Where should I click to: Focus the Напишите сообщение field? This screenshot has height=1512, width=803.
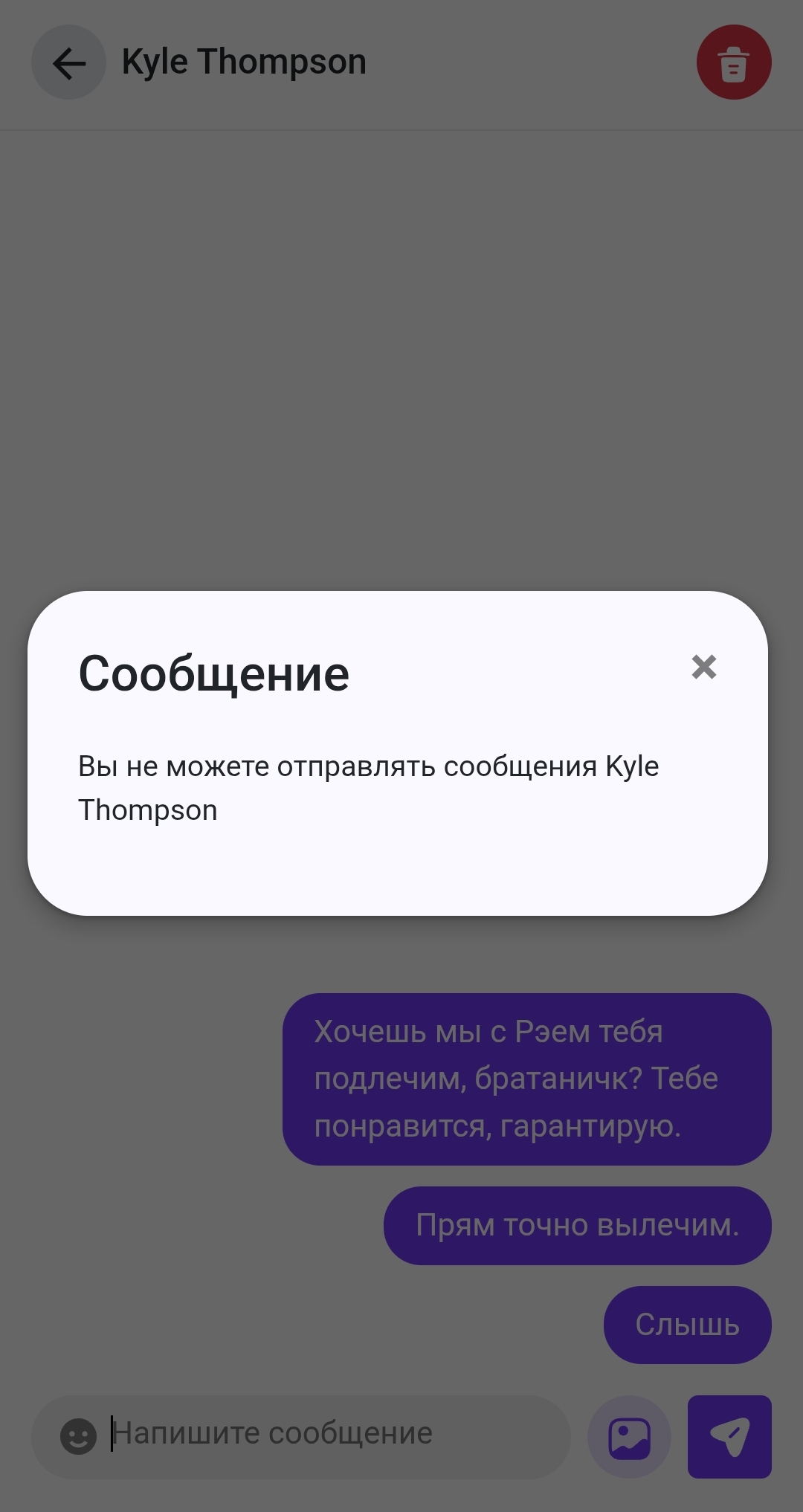point(335,1434)
